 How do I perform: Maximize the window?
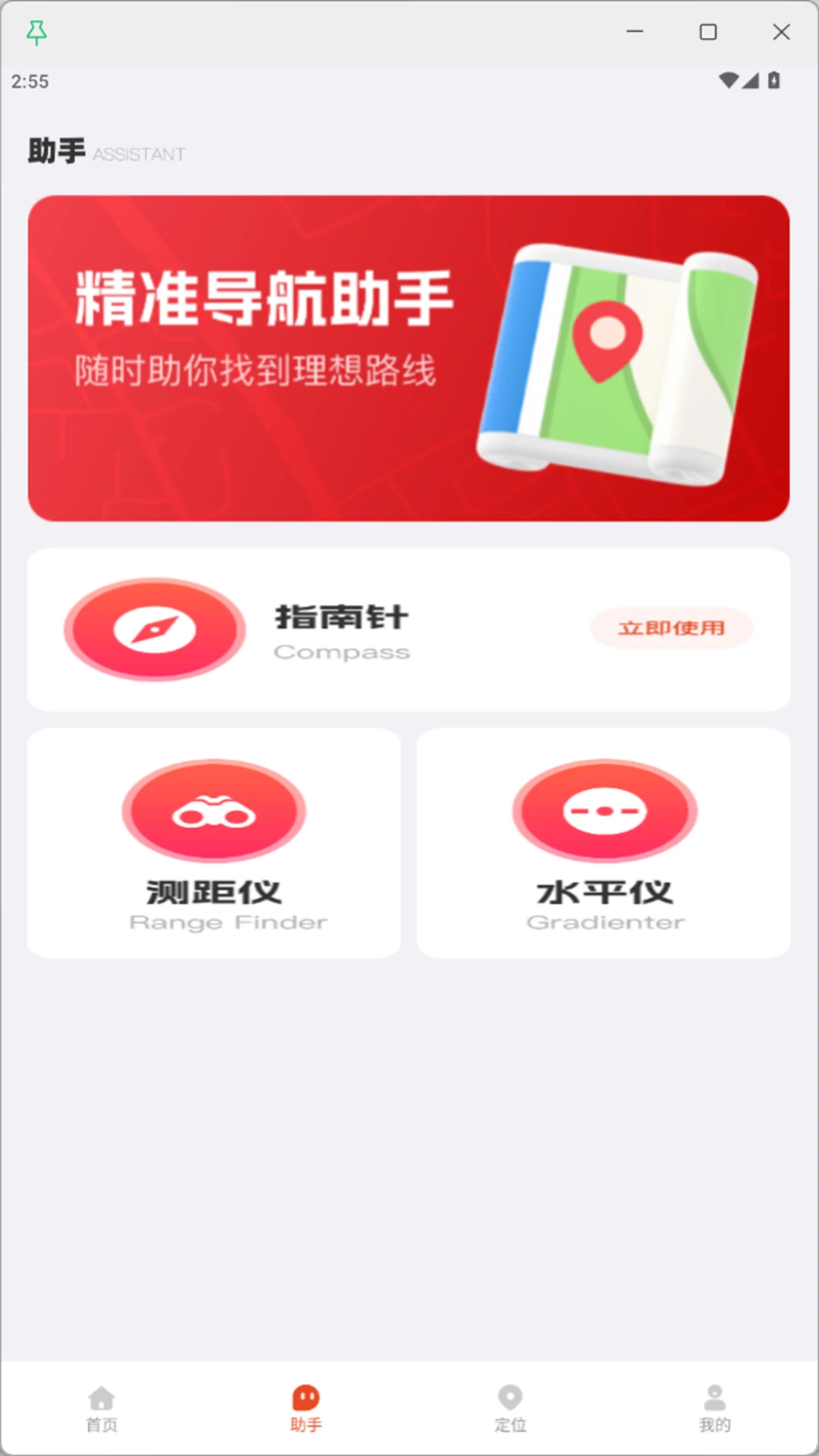coord(708,32)
